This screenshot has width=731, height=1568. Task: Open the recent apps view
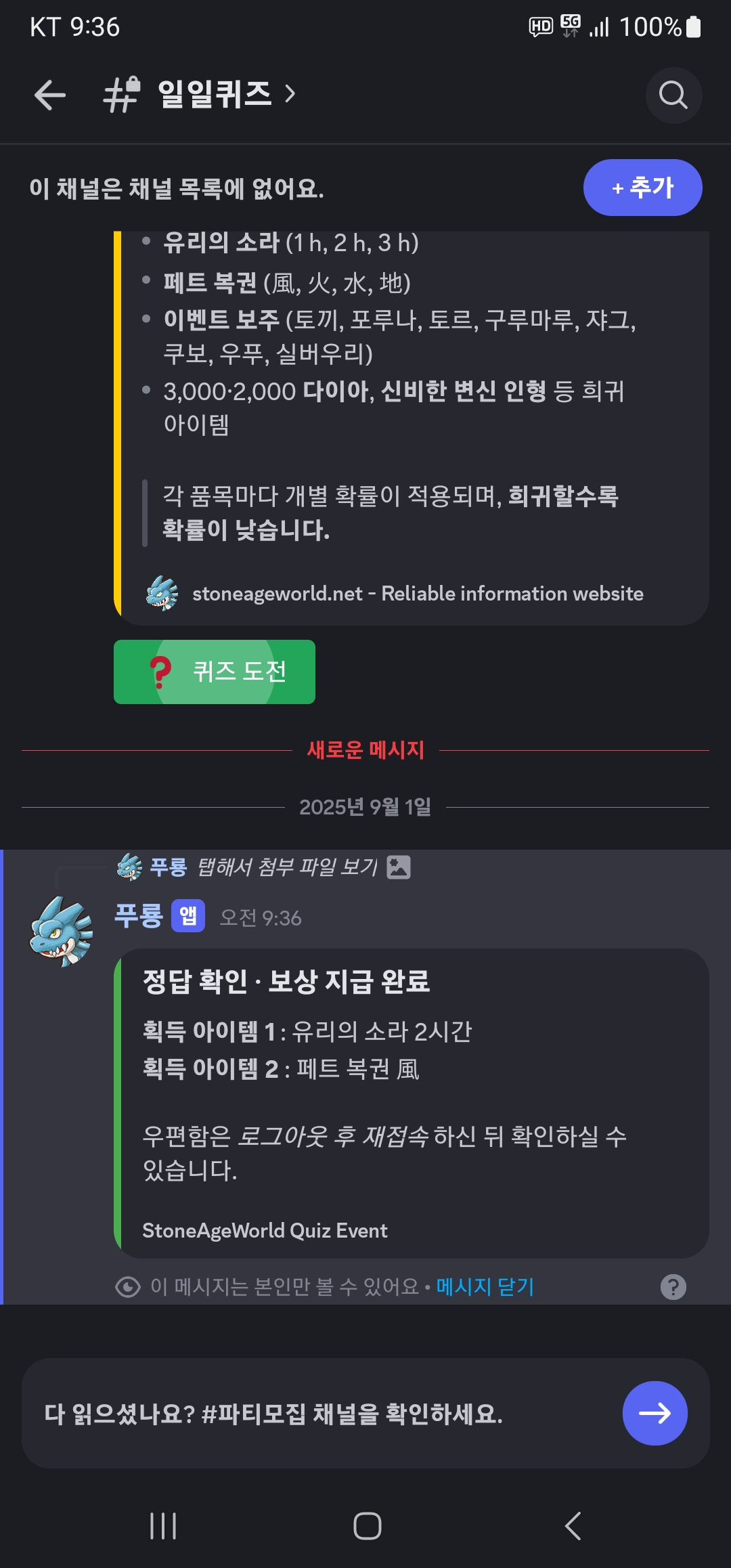[x=163, y=1526]
